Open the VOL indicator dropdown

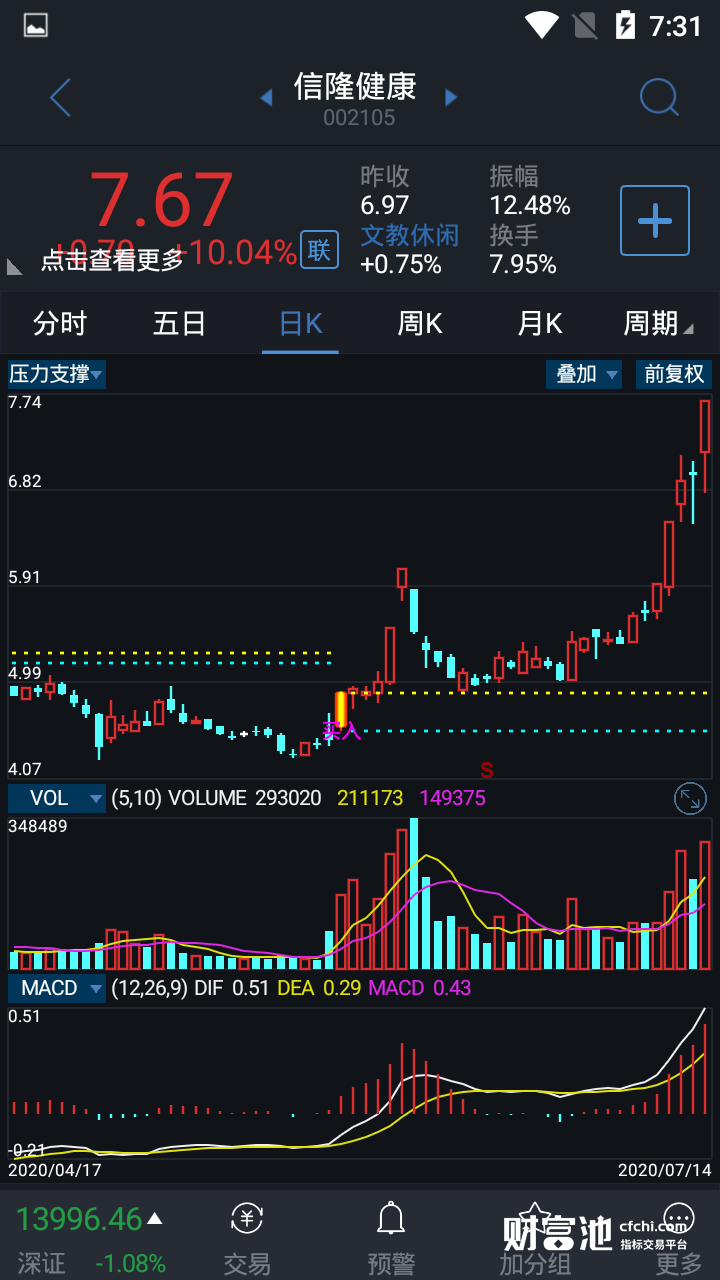click(x=57, y=798)
